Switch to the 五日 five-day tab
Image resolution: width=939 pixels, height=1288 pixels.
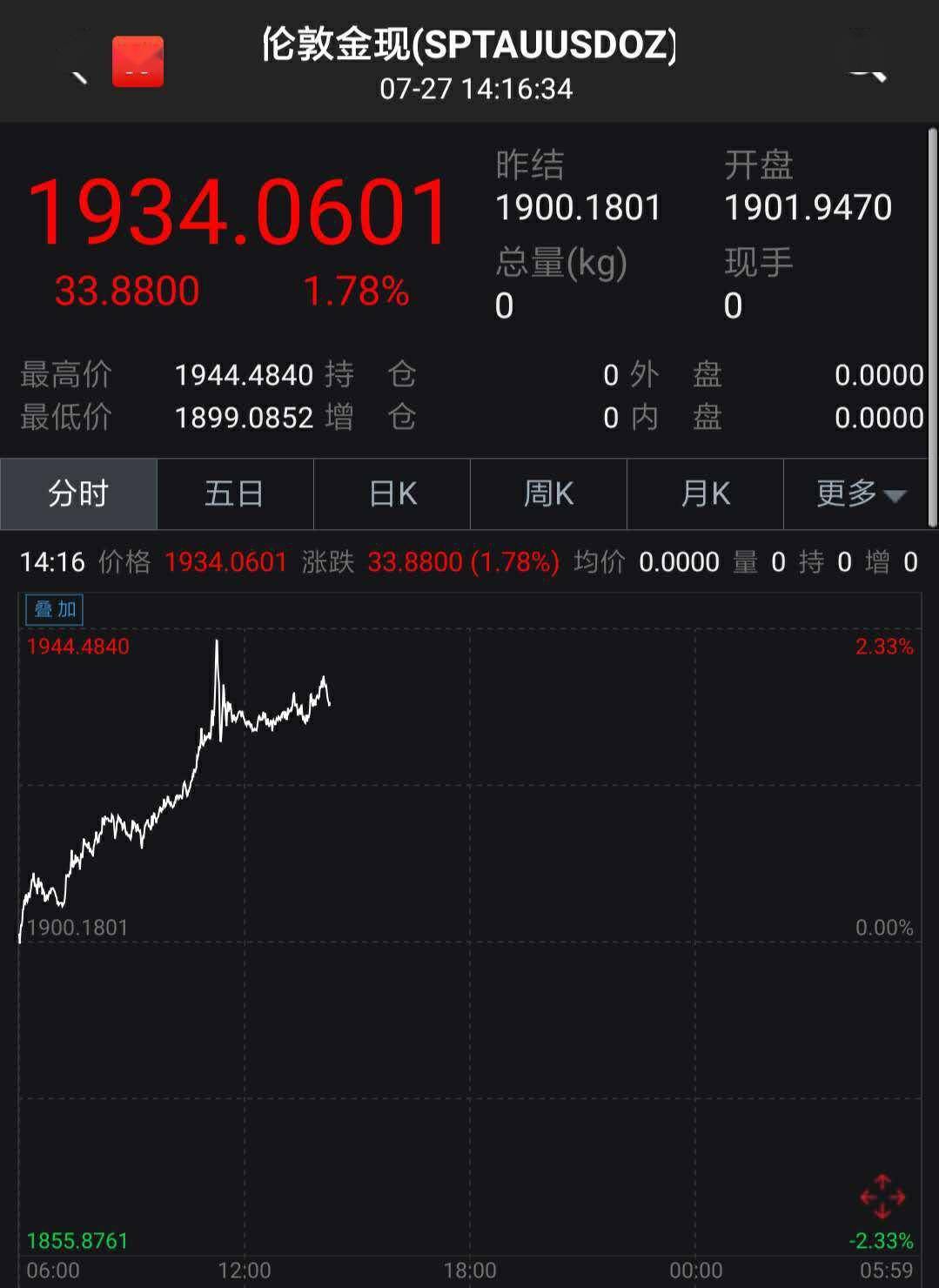tap(235, 493)
